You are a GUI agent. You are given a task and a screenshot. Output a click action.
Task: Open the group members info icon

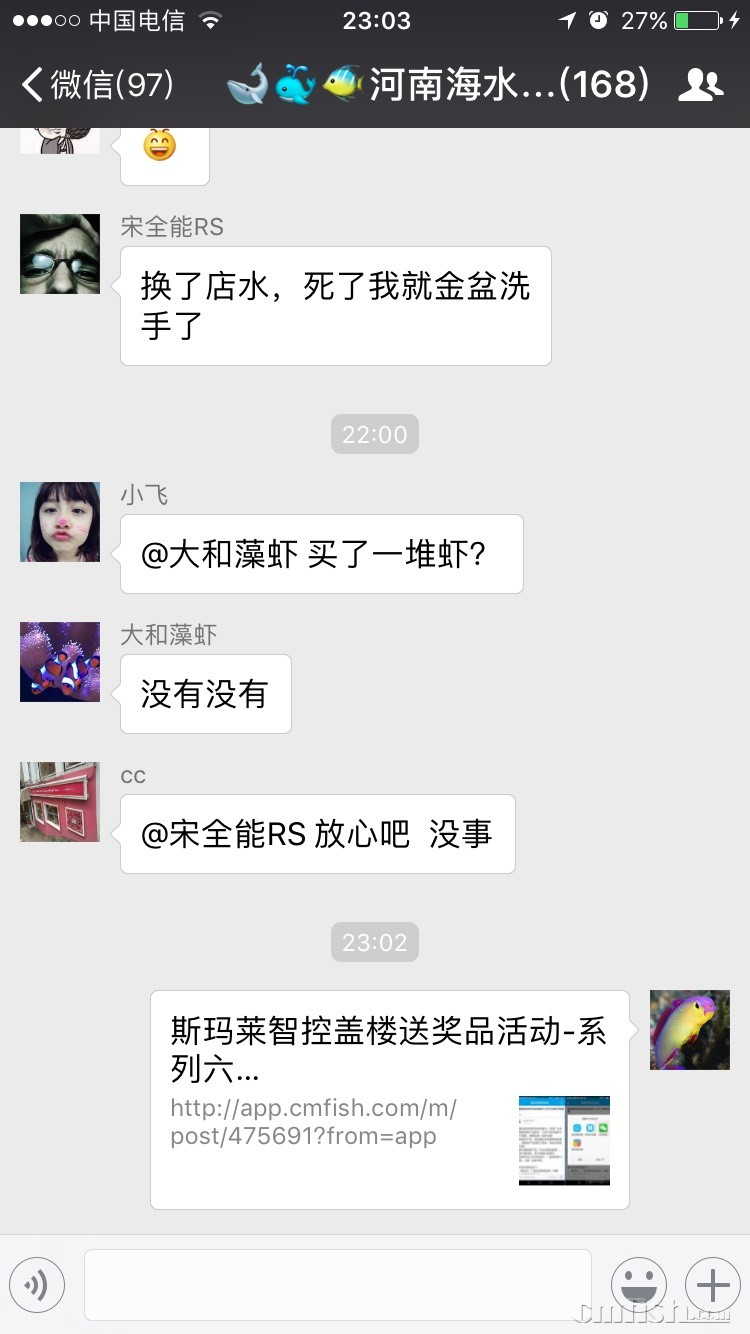pos(700,85)
